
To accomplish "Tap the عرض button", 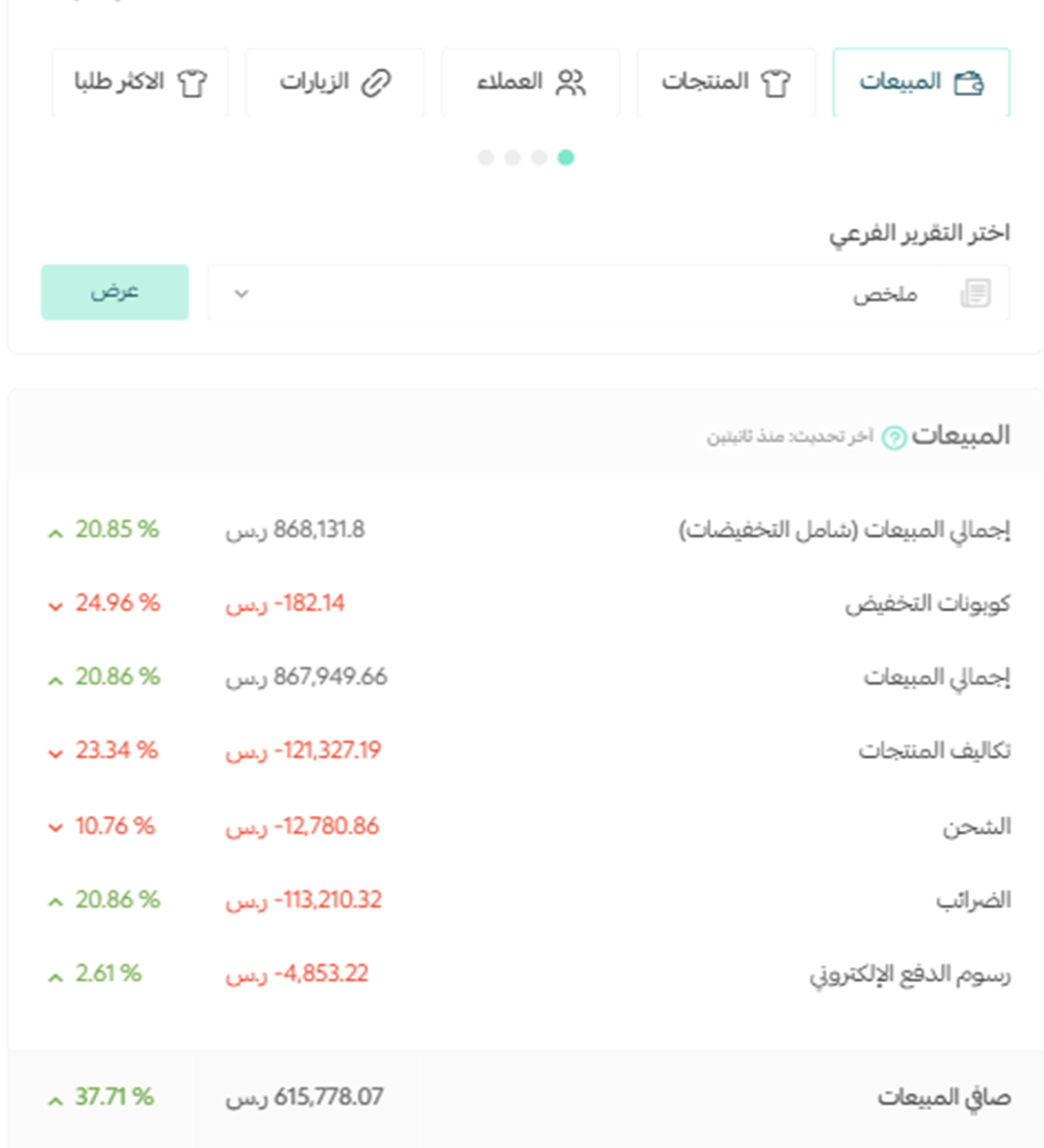I will click(115, 292).
